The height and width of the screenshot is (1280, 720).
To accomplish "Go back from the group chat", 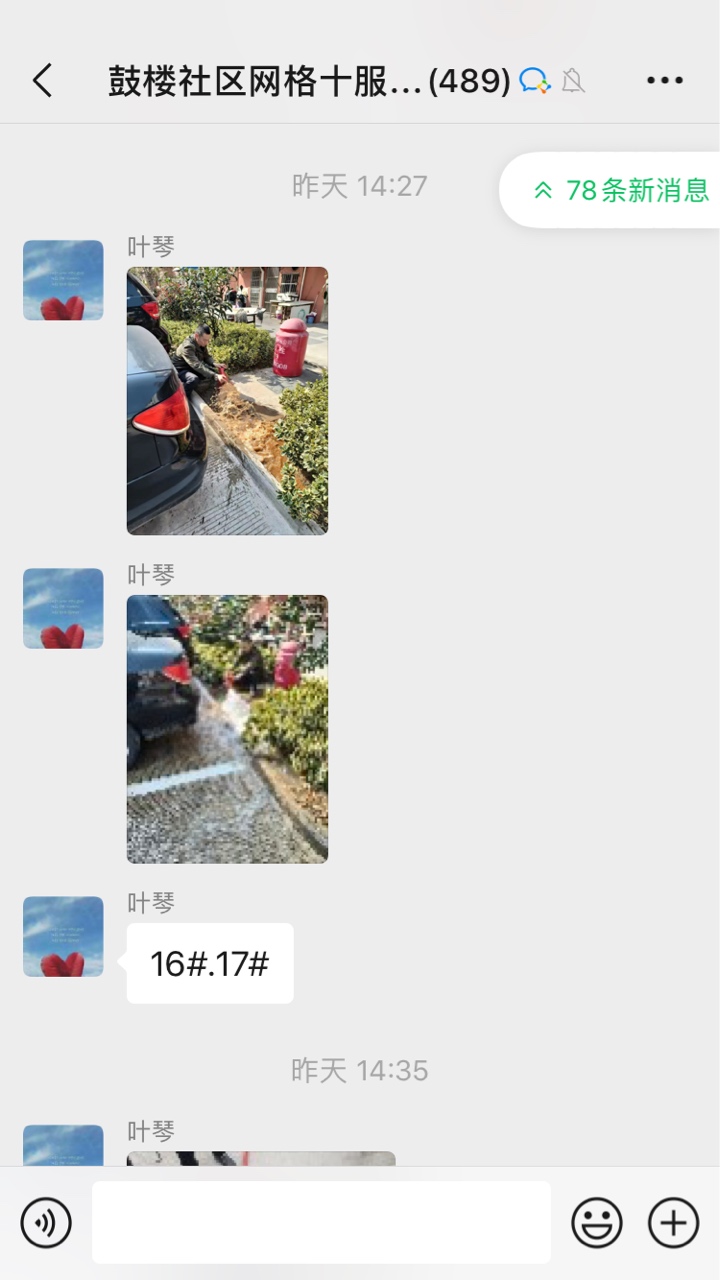I will click(42, 81).
